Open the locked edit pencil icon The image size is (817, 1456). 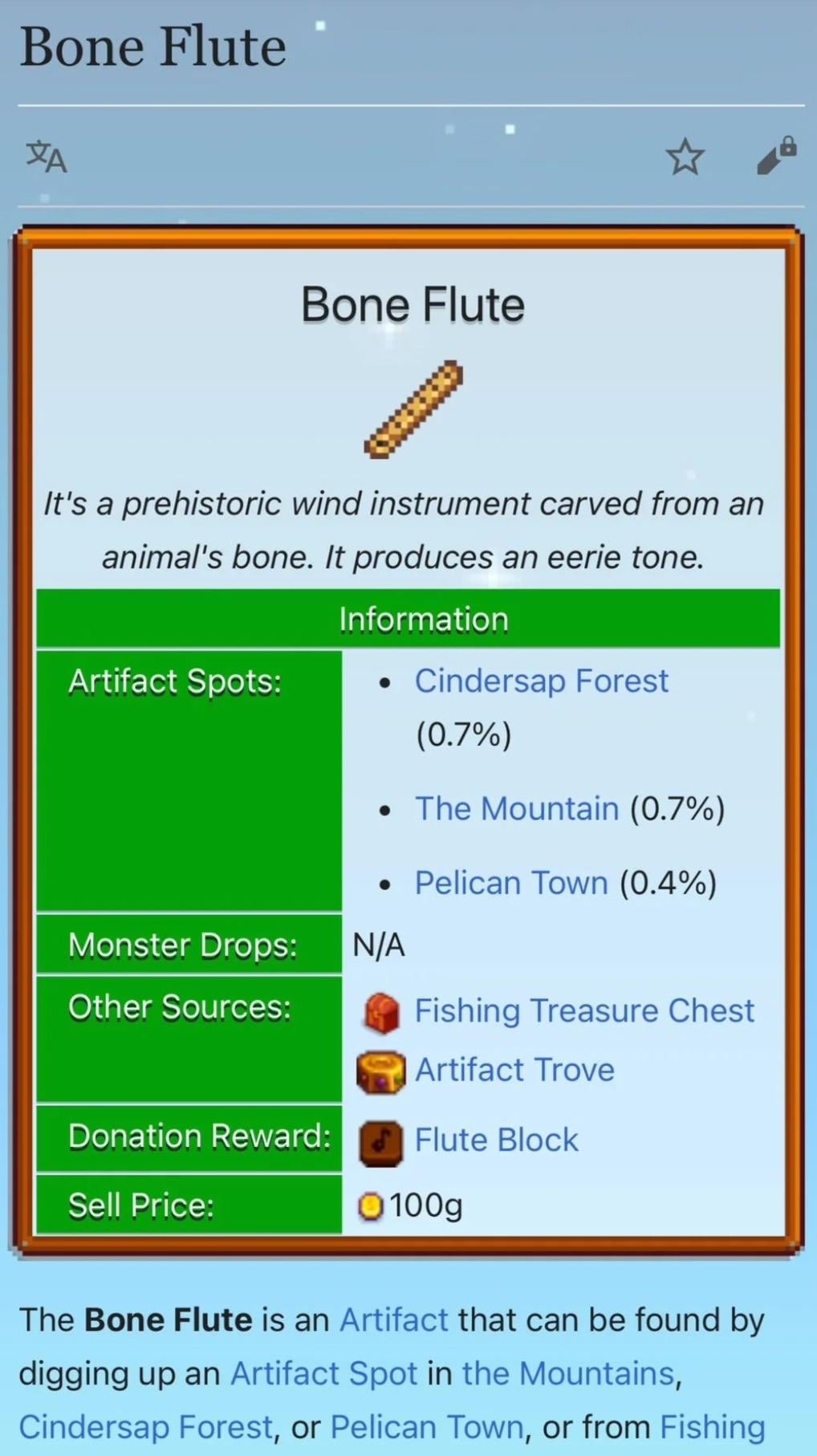(x=776, y=155)
